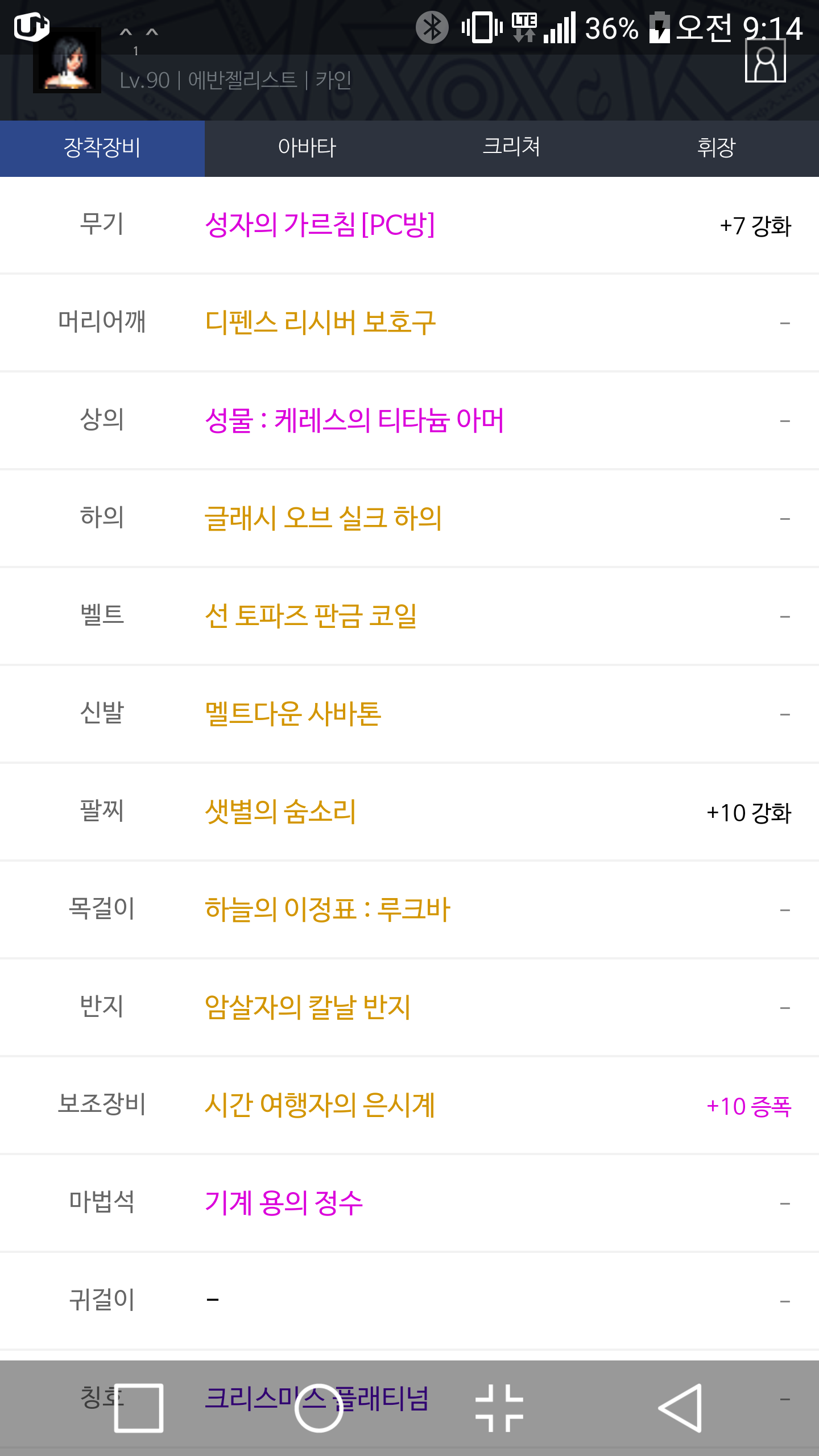View ring item 암살자의 칼날 반지
Image resolution: width=819 pixels, height=1456 pixels.
click(x=308, y=1007)
